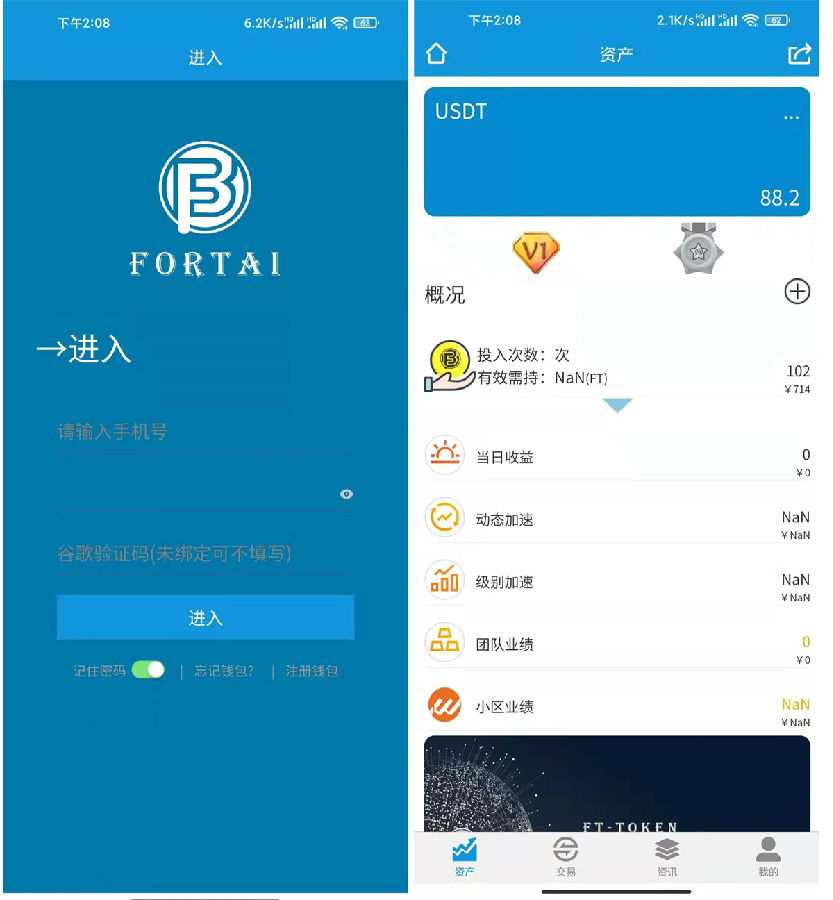
Task: Tap the home icon in the 资产 header
Action: [436, 54]
